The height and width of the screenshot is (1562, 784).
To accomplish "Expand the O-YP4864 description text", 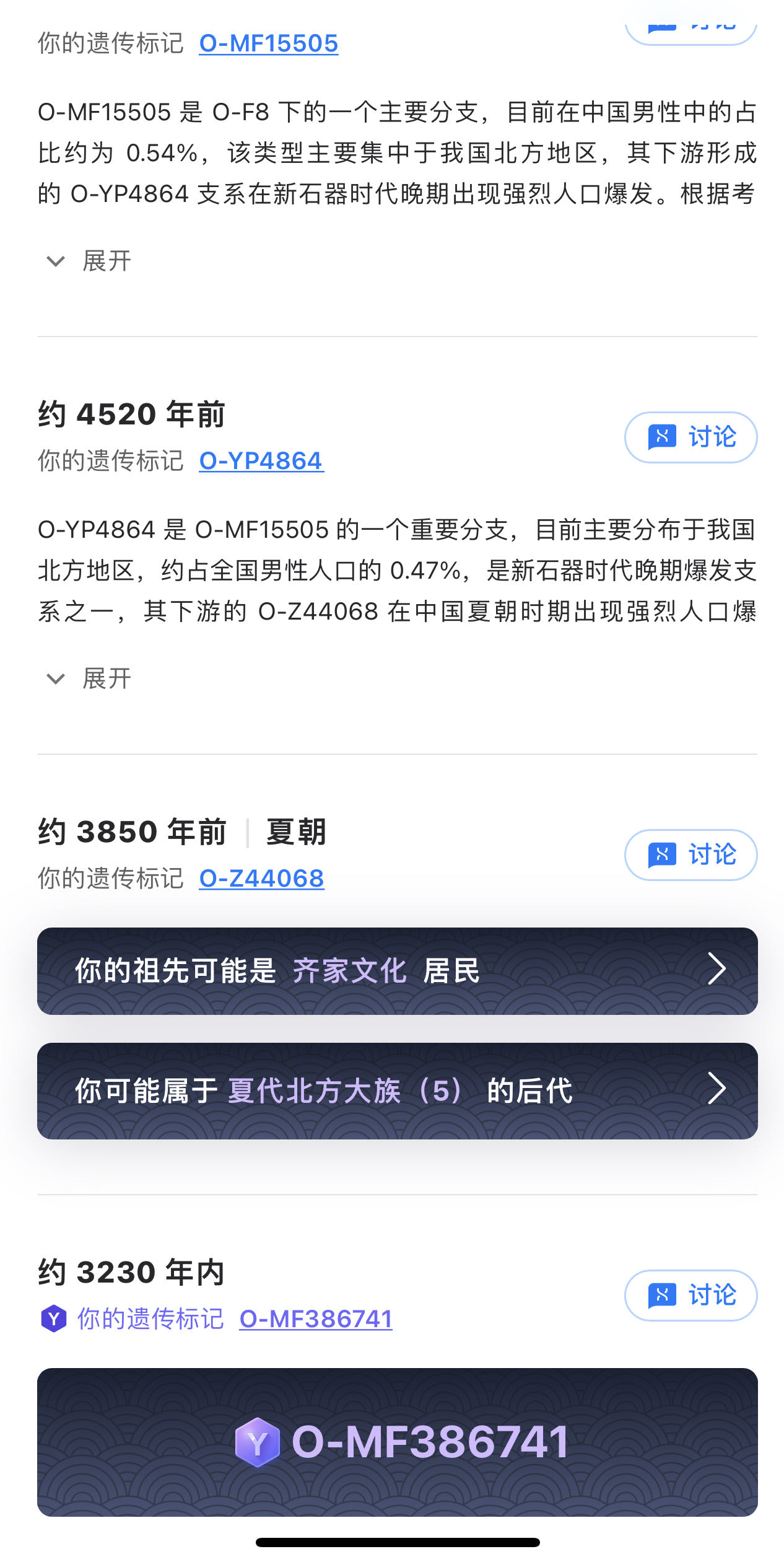I will click(x=89, y=678).
